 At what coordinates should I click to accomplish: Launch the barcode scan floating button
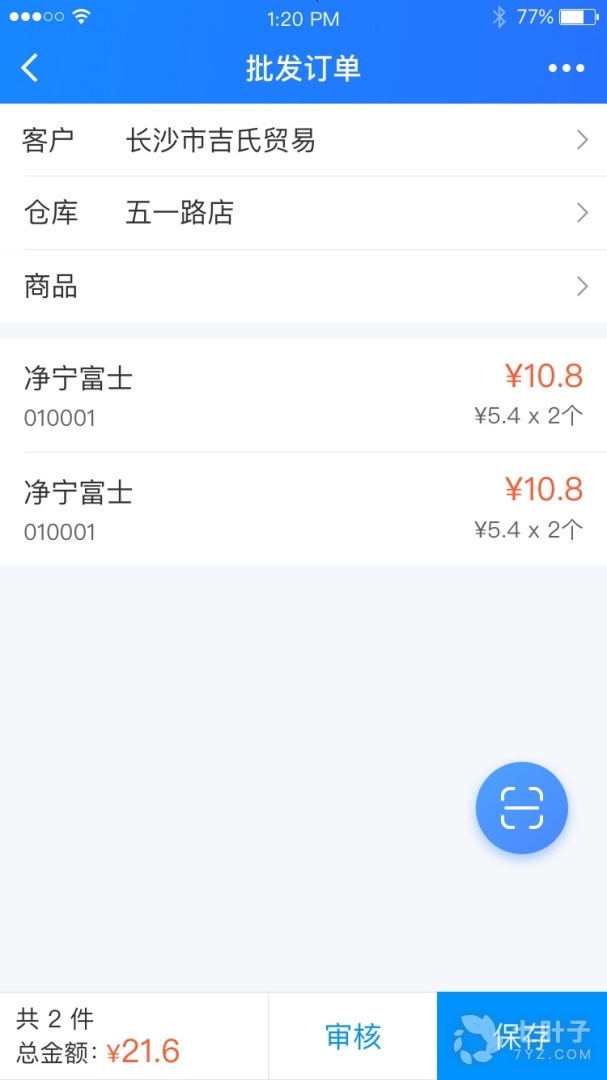[x=521, y=808]
